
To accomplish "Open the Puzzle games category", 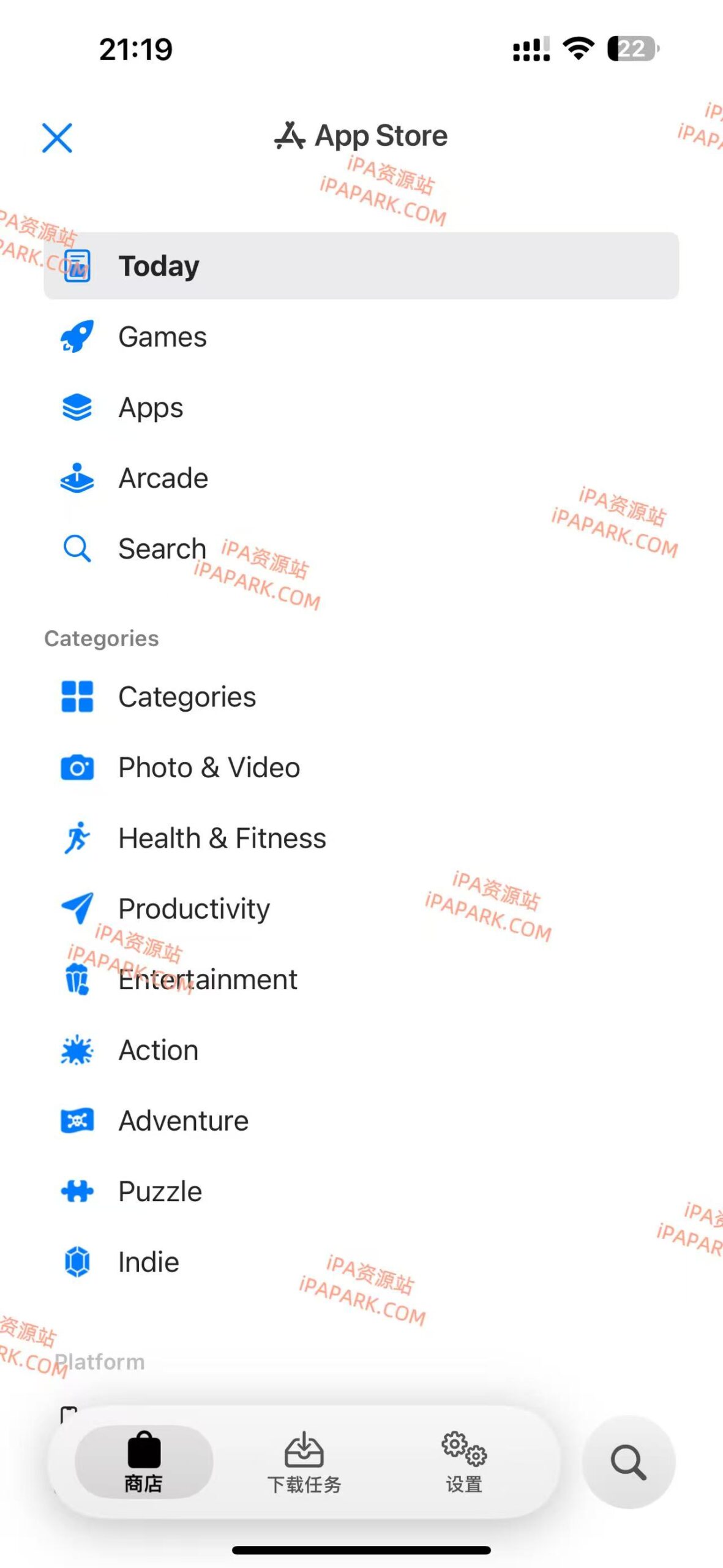I will coord(159,1191).
